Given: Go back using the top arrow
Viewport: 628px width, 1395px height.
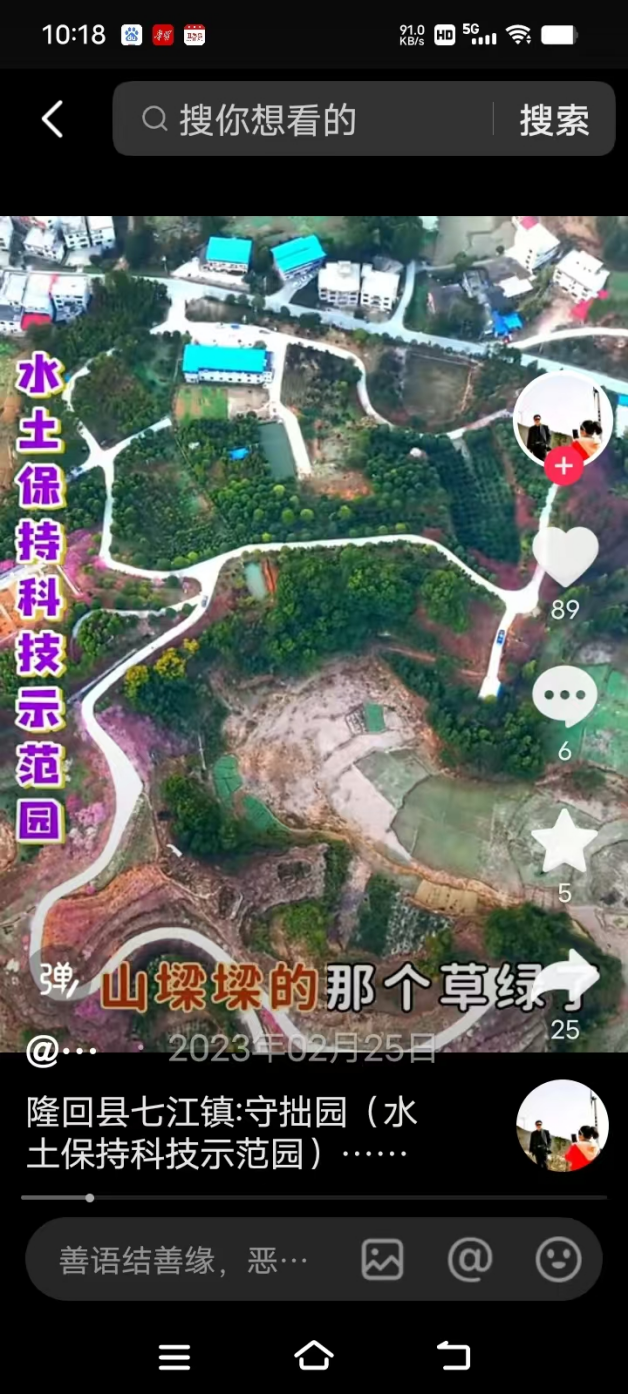Looking at the screenshot, I should [52, 120].
